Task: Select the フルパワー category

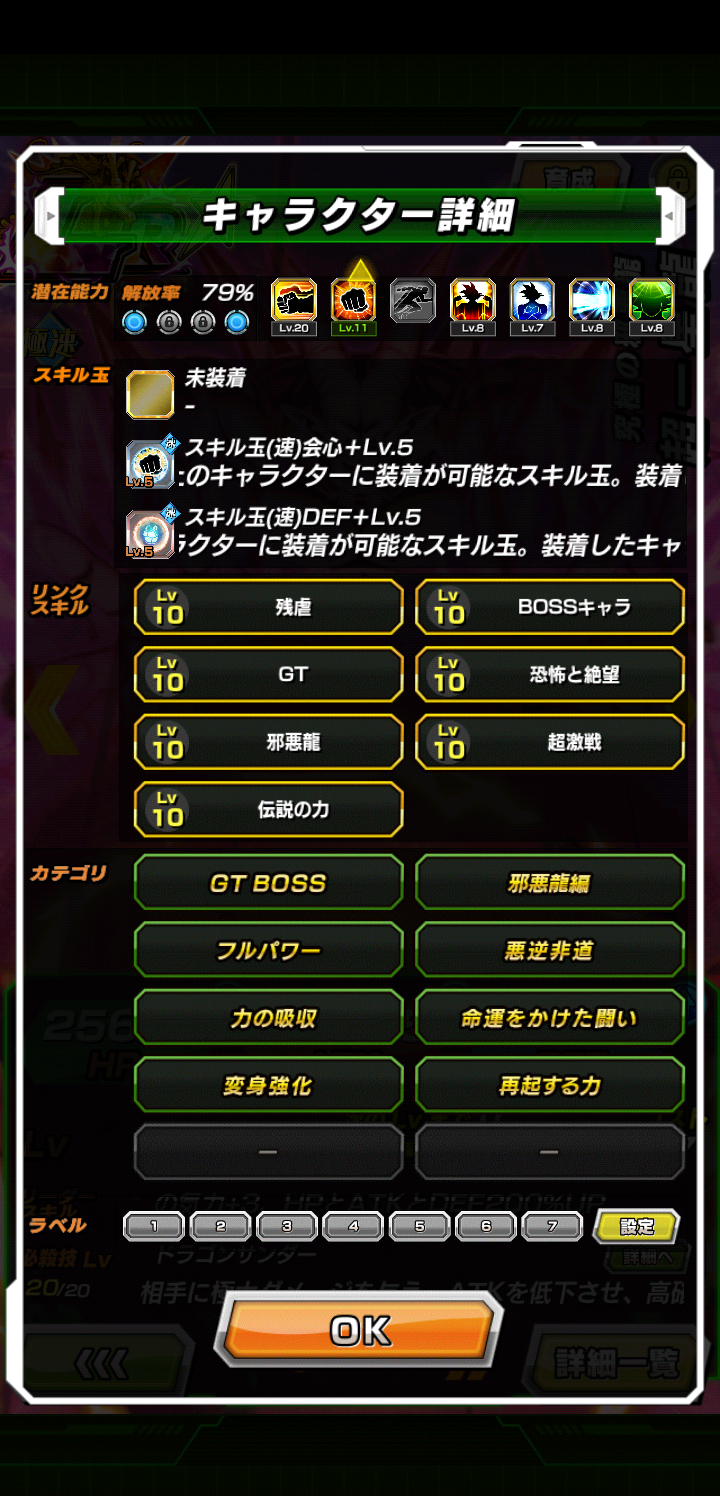Action: tap(268, 950)
